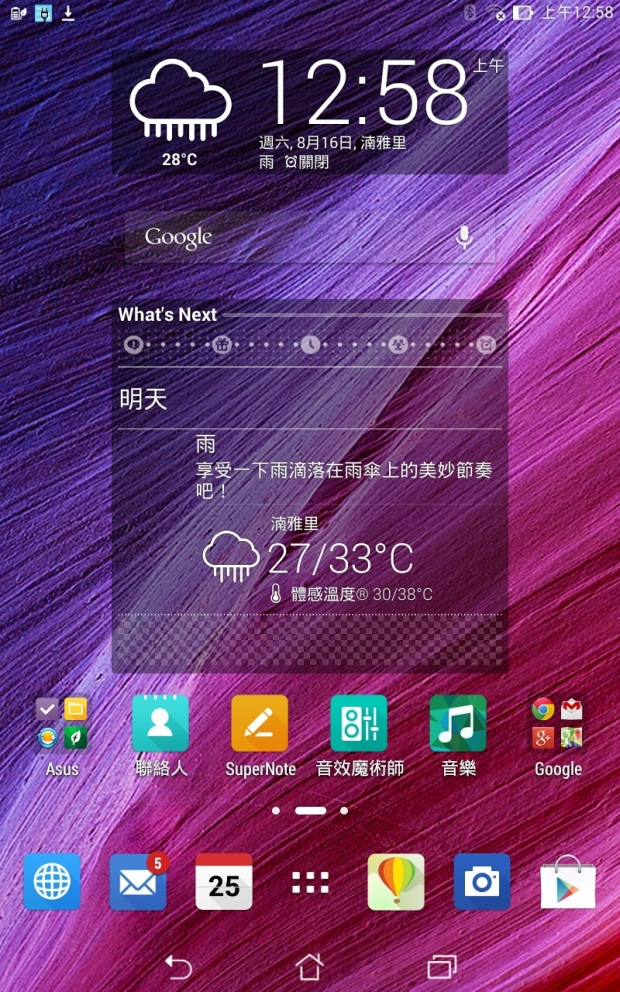Open the calendar app showing 25
Image resolution: width=620 pixels, height=992 pixels.
tap(224, 881)
